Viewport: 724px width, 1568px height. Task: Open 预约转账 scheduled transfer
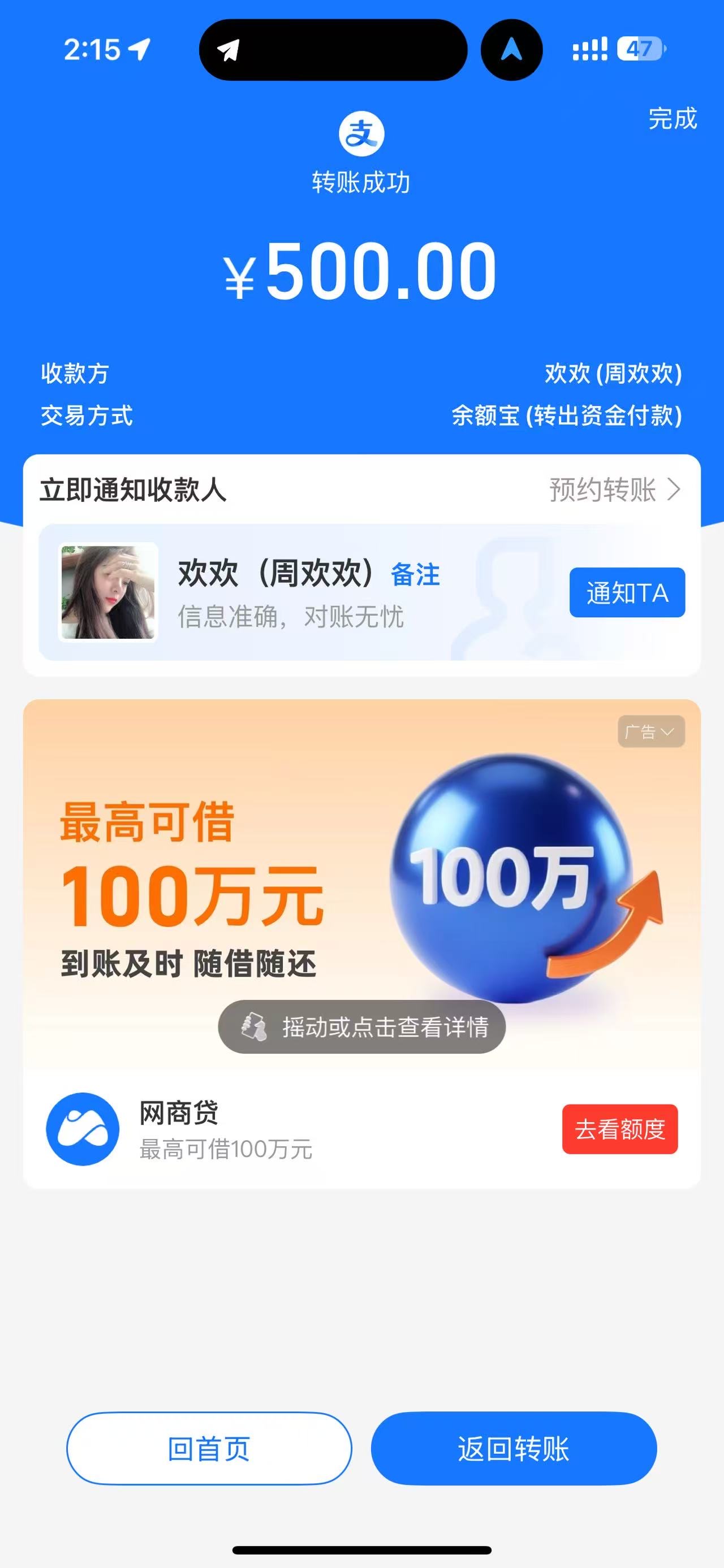(x=614, y=490)
